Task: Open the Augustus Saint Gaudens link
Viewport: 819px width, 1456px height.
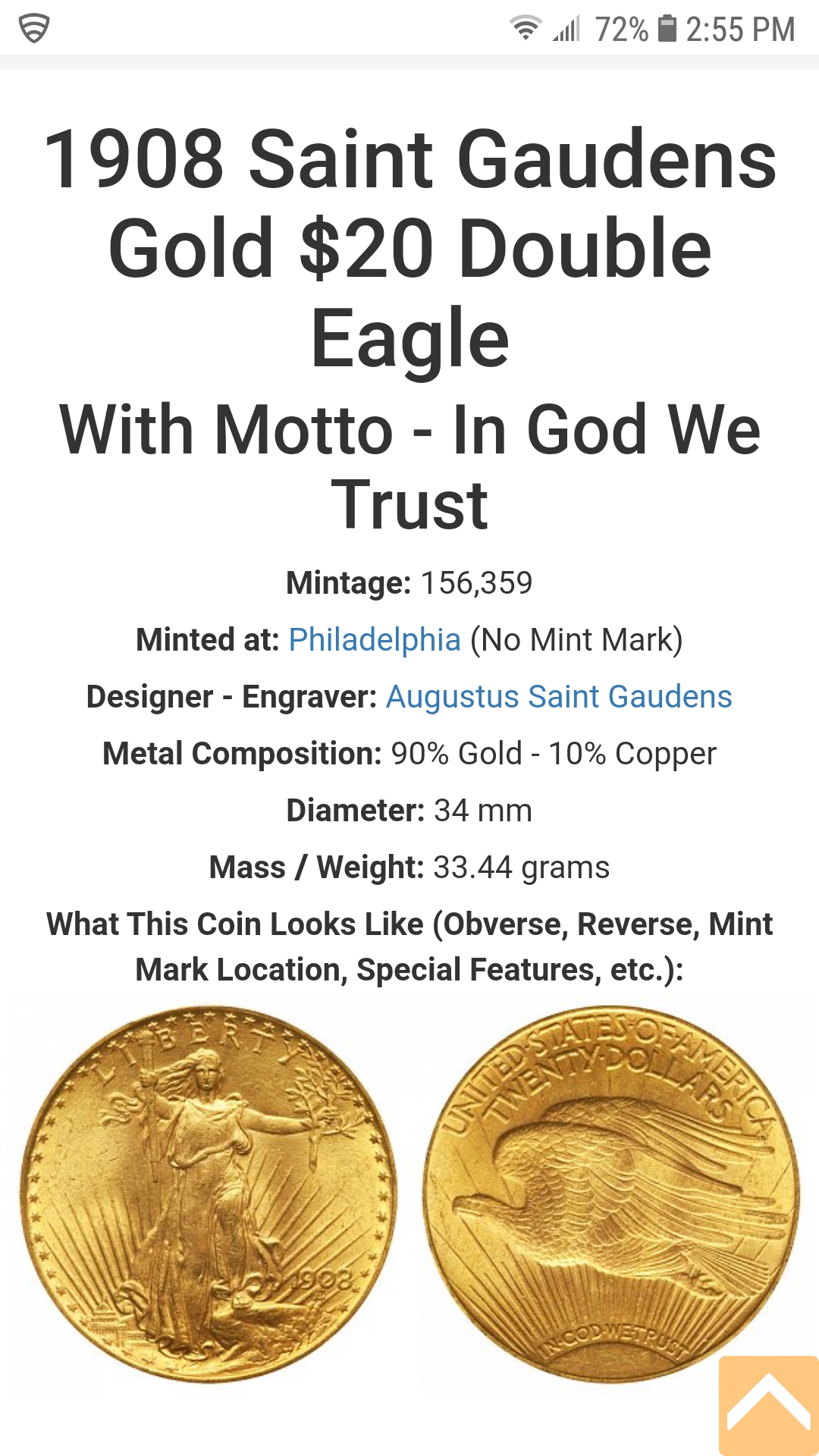Action: click(x=559, y=697)
